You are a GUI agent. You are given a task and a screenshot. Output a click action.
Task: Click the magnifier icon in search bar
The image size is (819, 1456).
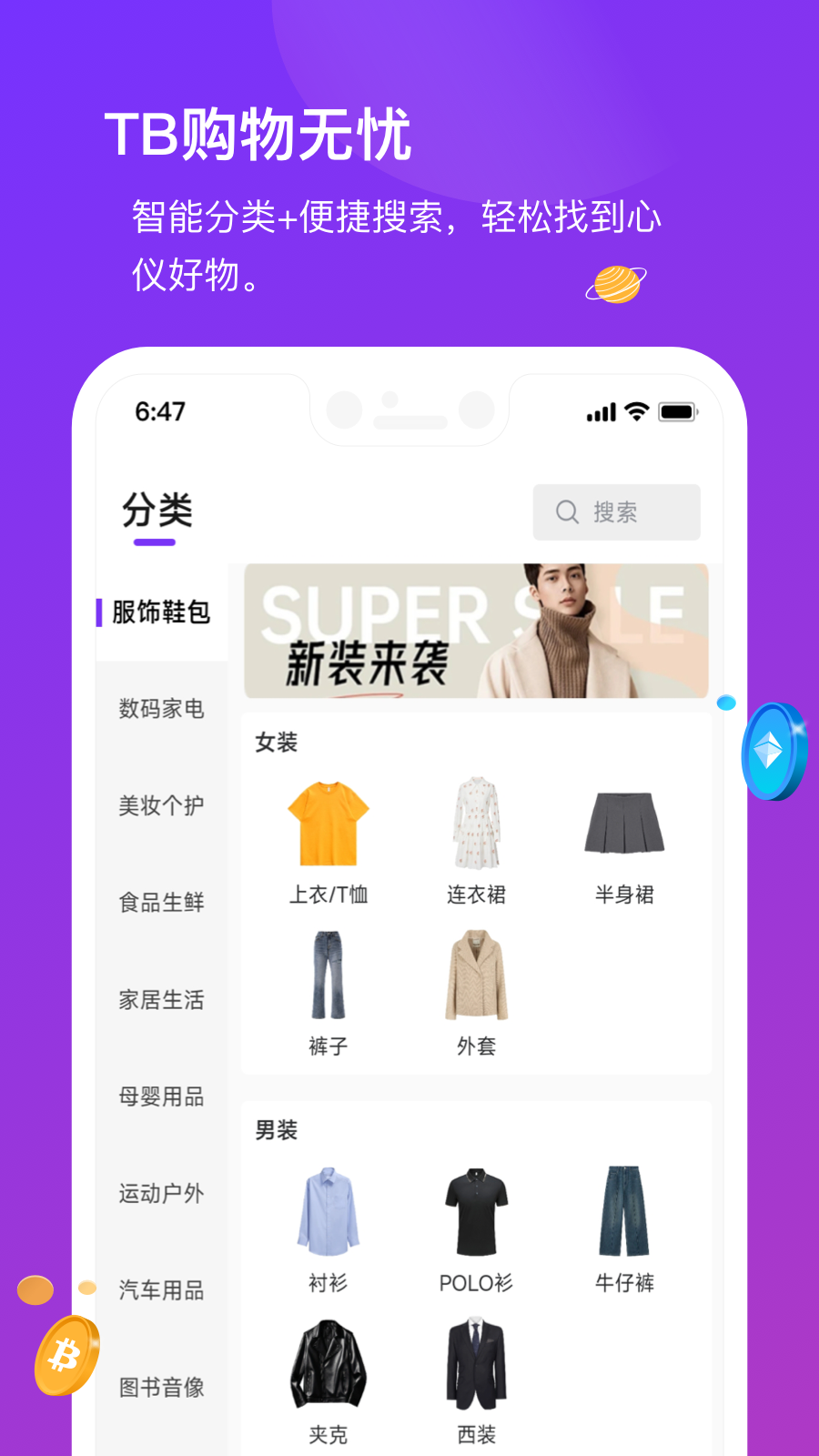coord(566,512)
